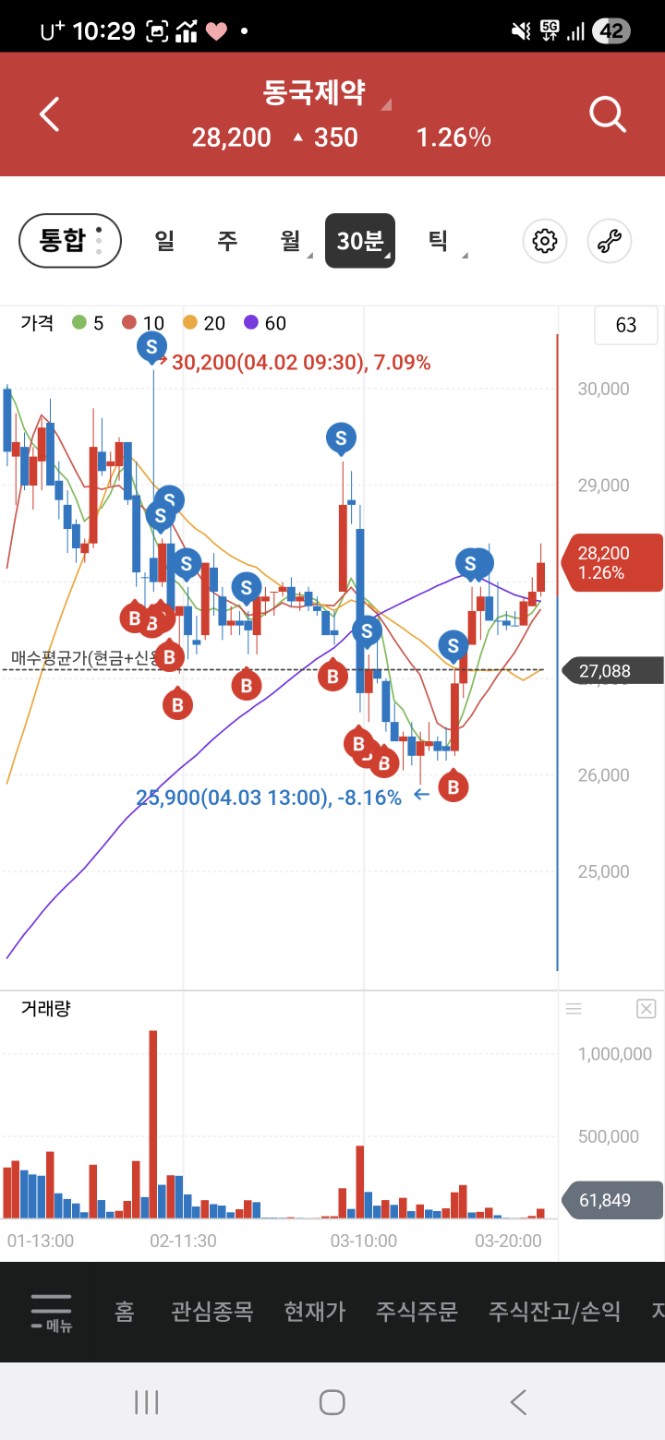665x1440 pixels.
Task: Open the 관심종목 watchlist tab
Action: click(212, 1311)
